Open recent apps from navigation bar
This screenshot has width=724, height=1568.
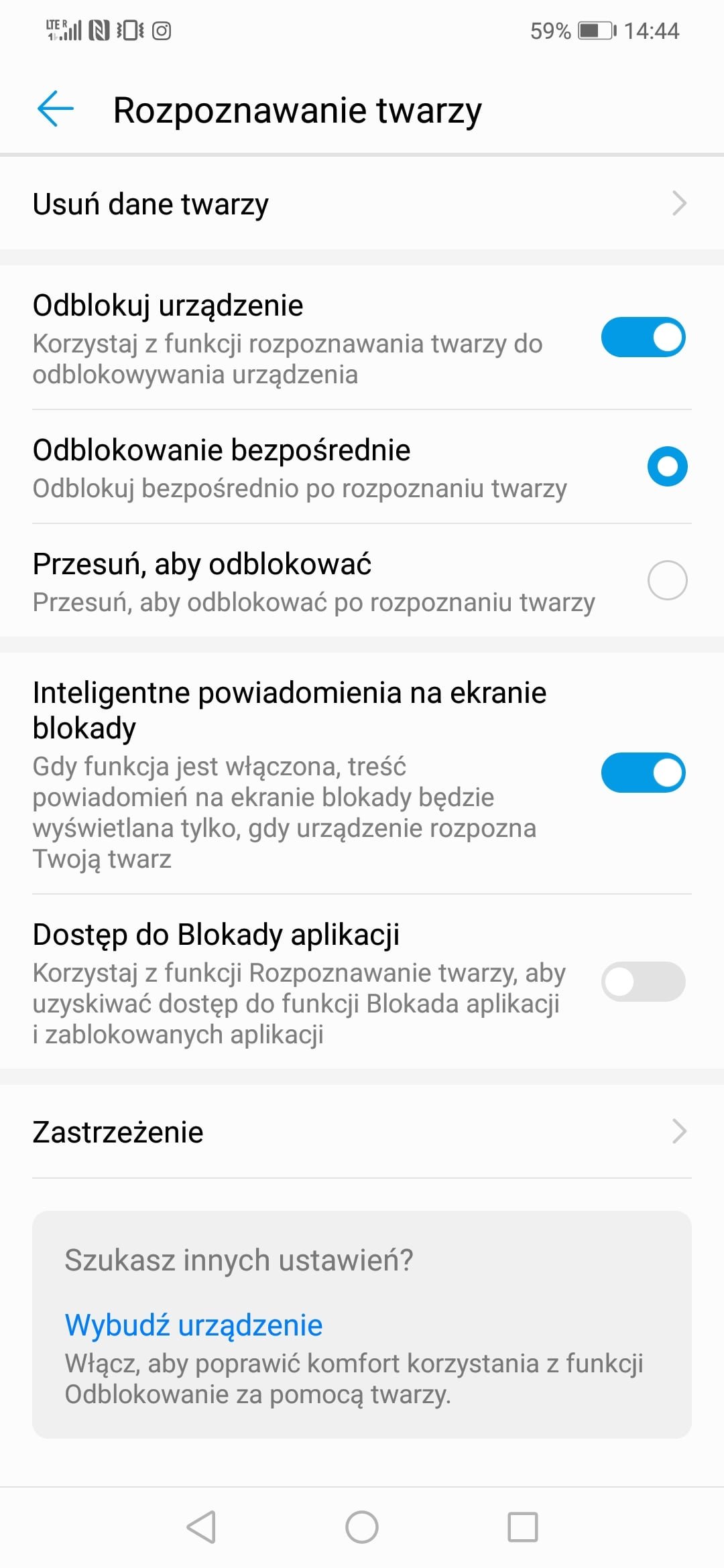click(x=523, y=1527)
